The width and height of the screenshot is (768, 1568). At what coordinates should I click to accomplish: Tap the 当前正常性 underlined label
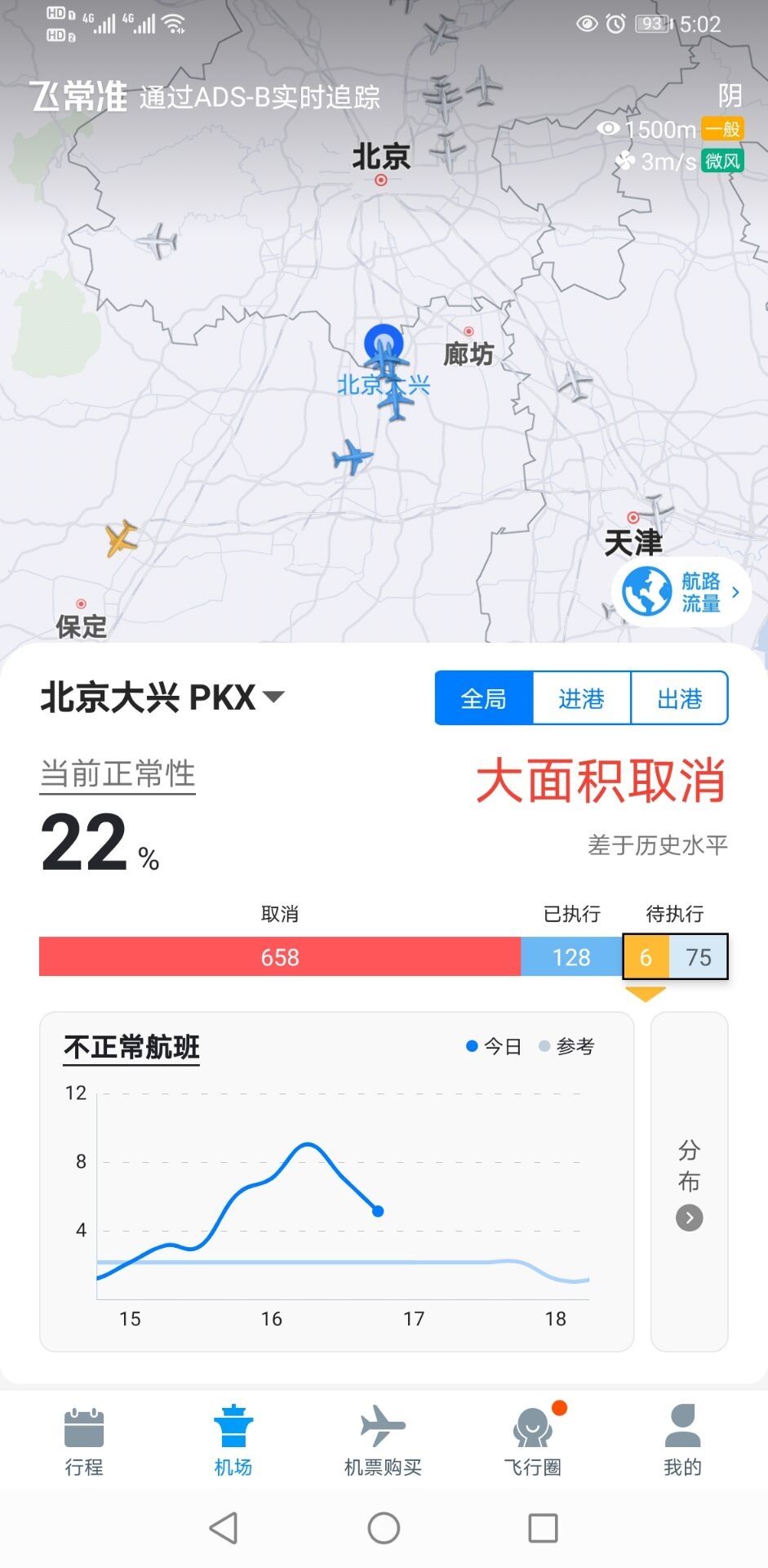[118, 774]
